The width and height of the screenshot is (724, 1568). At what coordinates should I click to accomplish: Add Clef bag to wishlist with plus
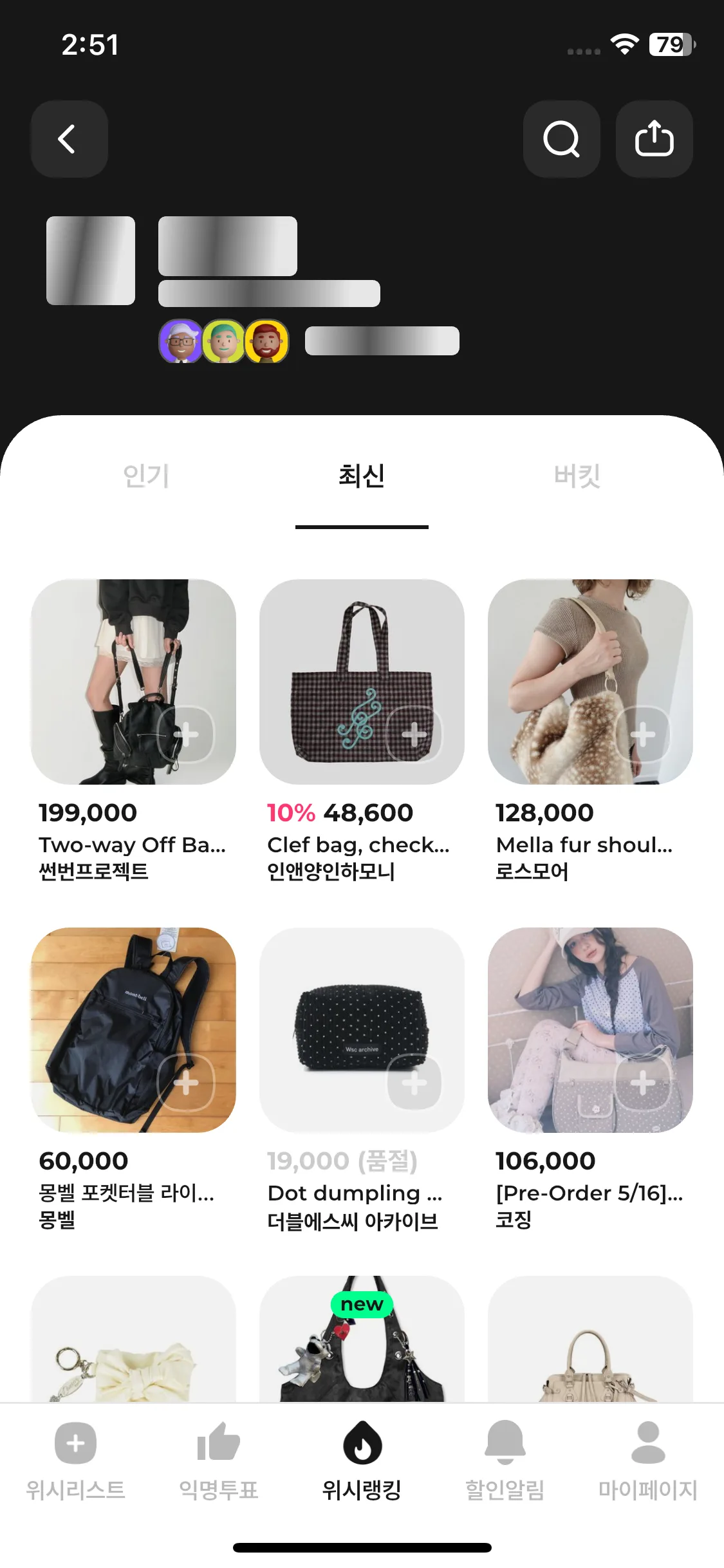(414, 734)
